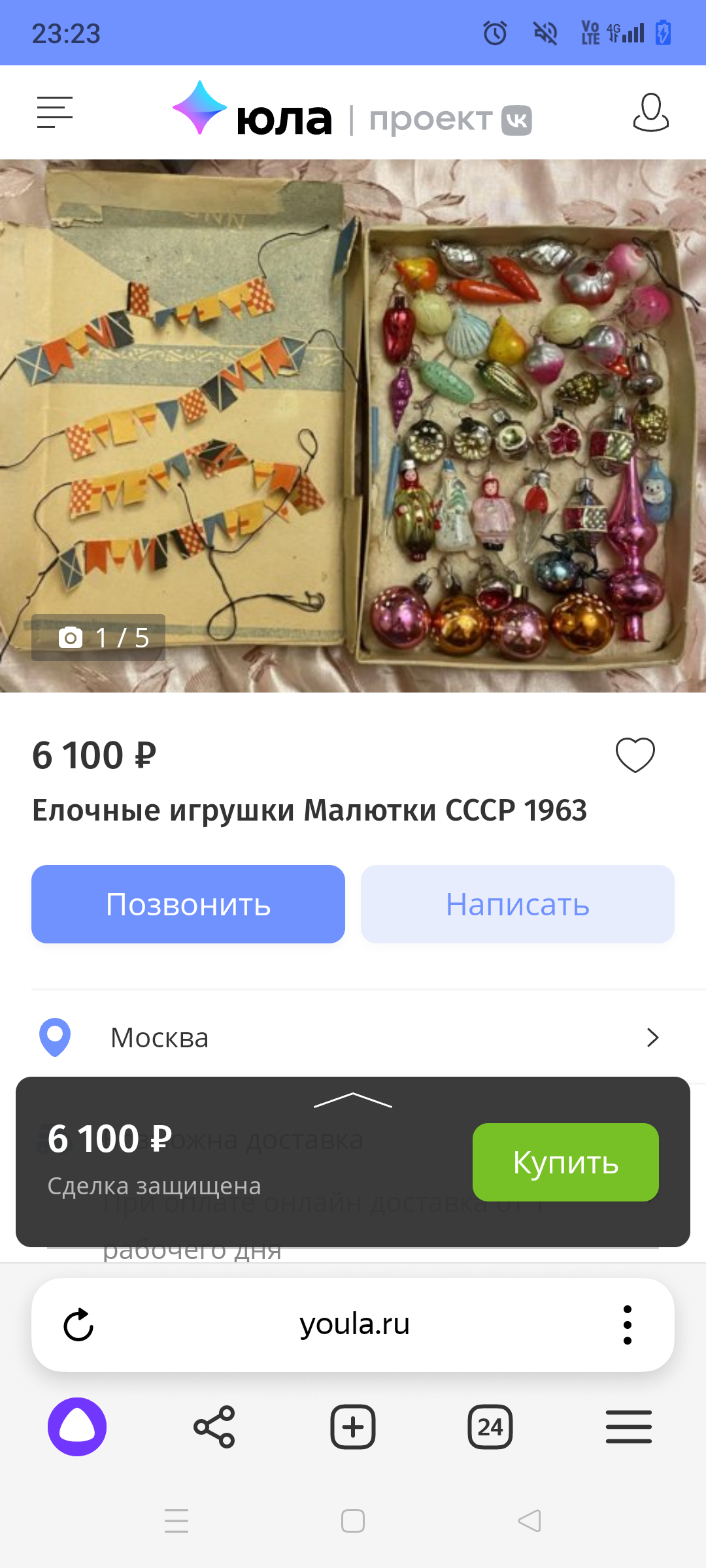Open the ornament listing photo
The image size is (706, 1568).
tap(353, 425)
